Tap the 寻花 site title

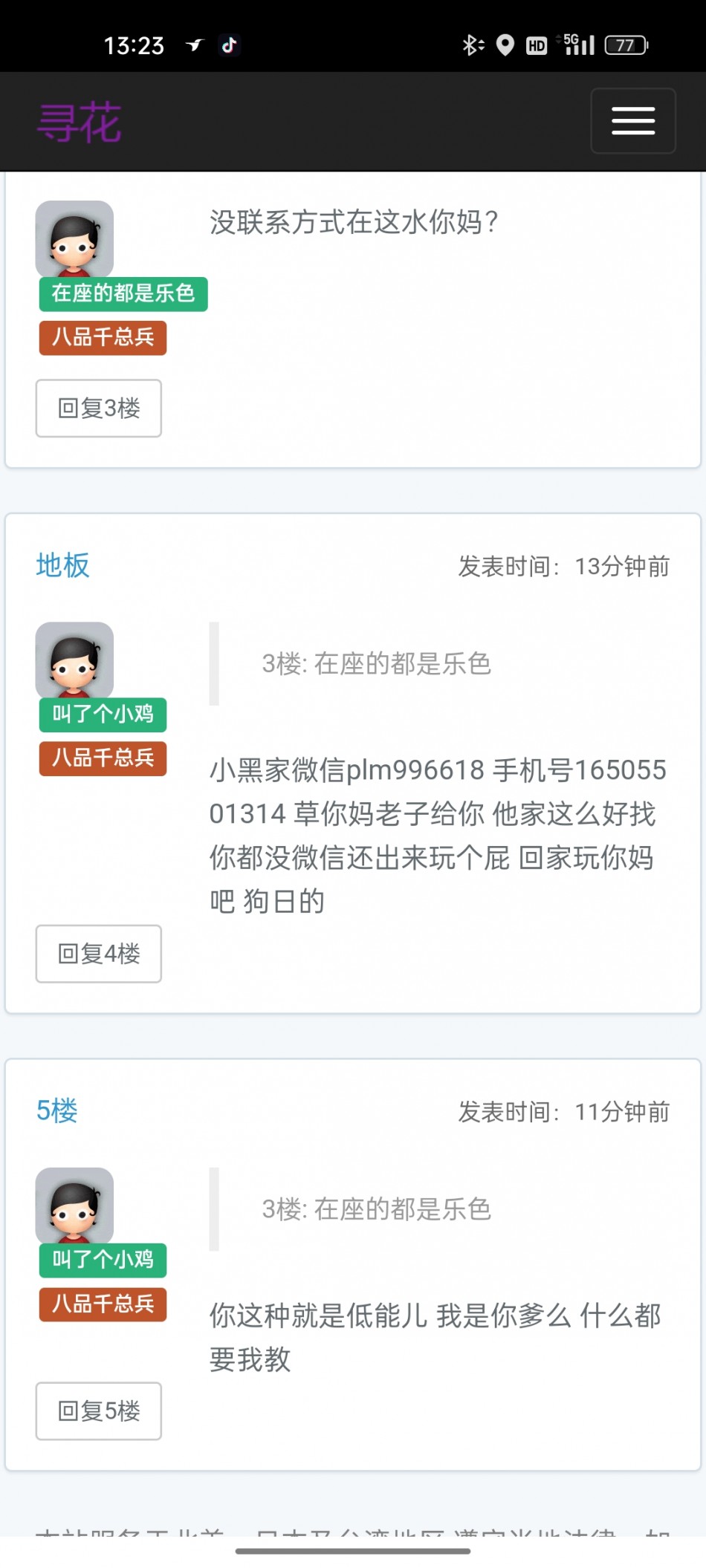(80, 123)
